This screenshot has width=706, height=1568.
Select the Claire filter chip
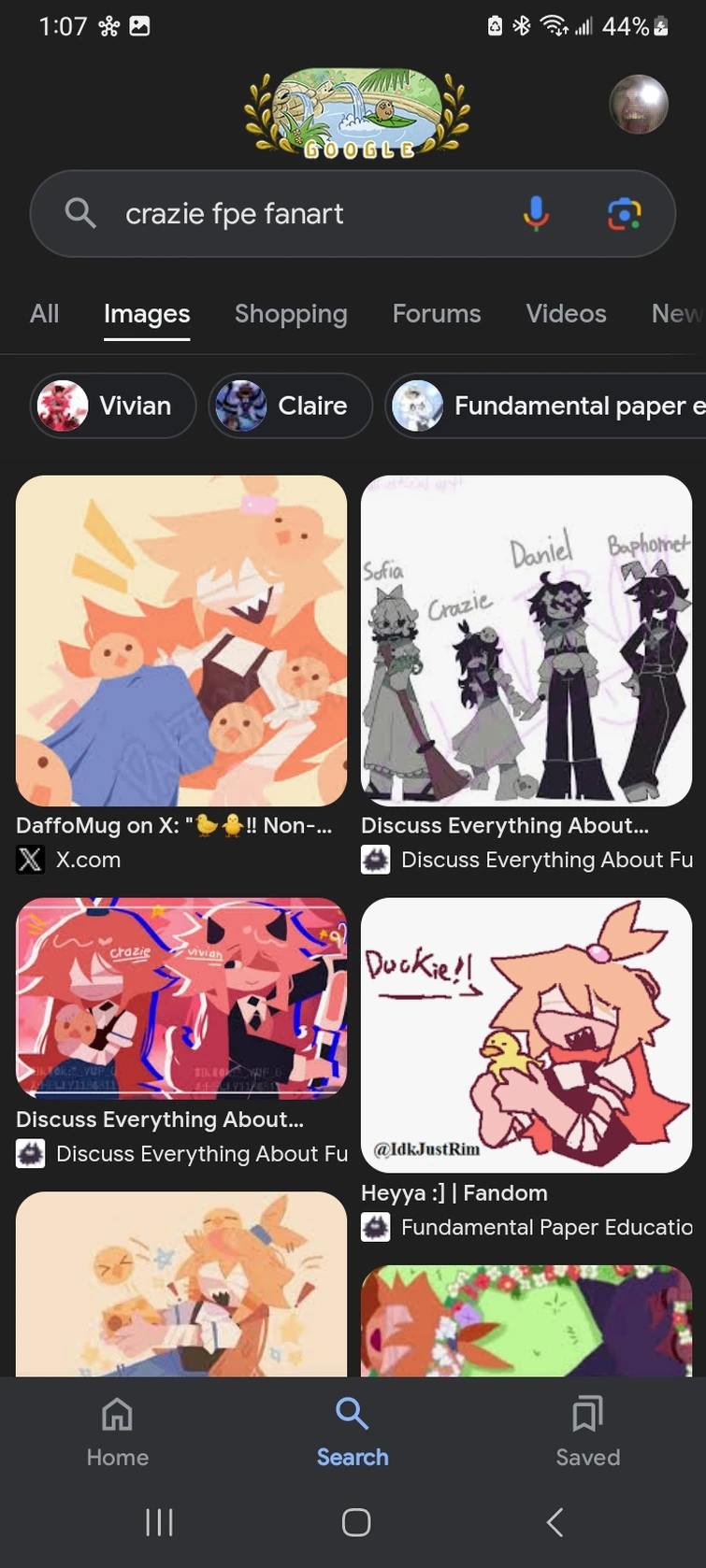290,406
